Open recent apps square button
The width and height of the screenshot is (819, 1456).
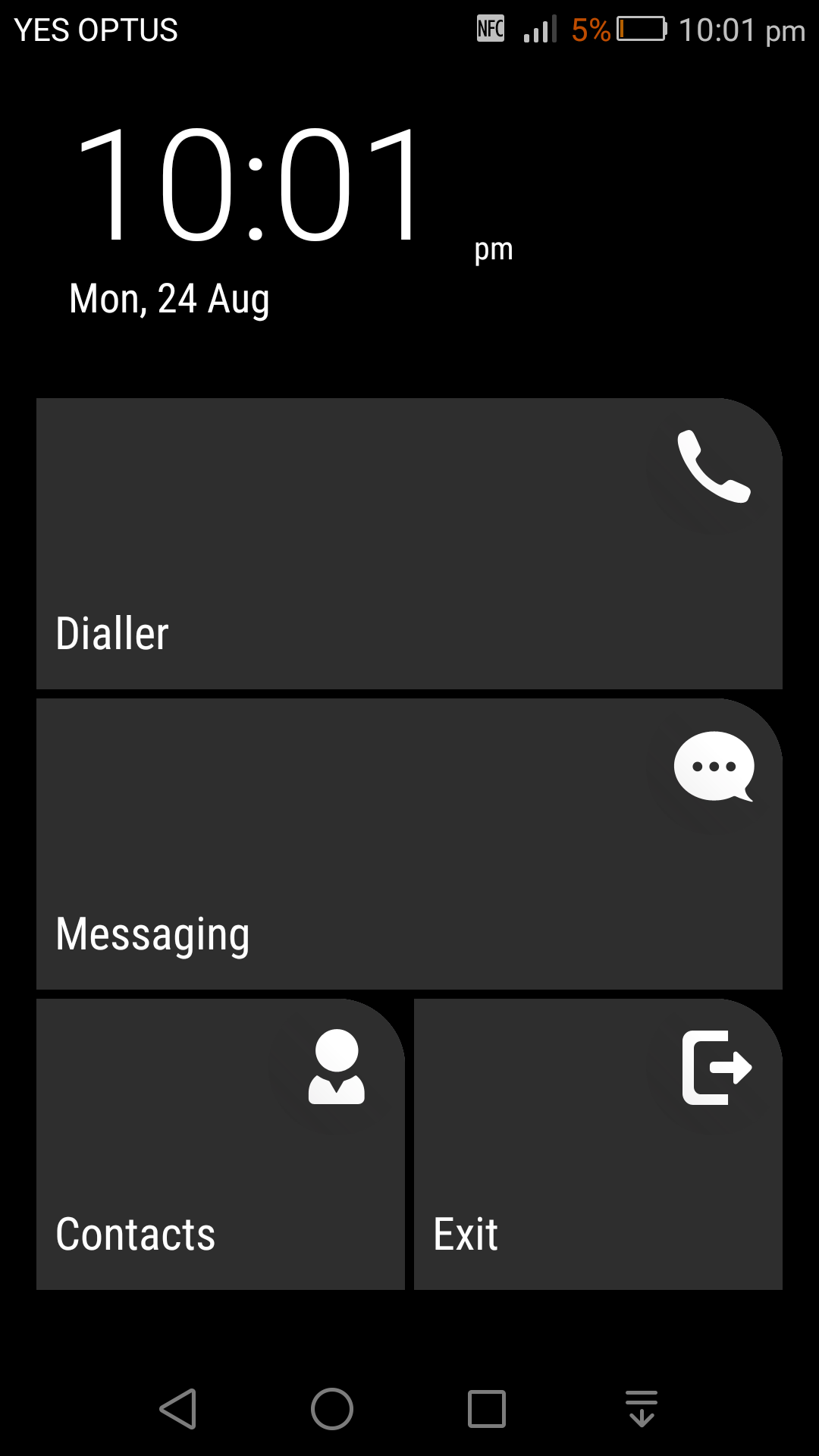pyautogui.click(x=487, y=1409)
